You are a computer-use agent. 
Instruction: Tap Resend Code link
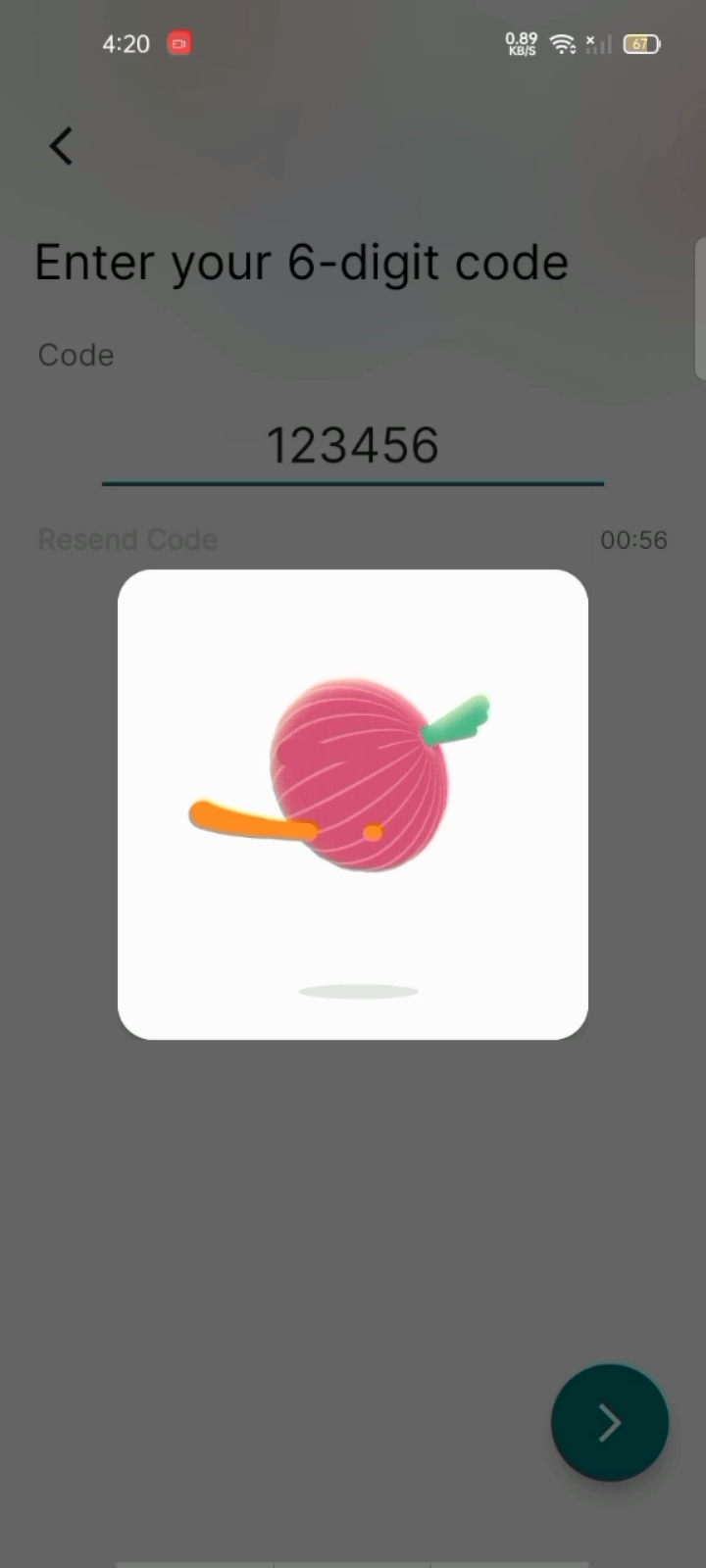pyautogui.click(x=127, y=540)
